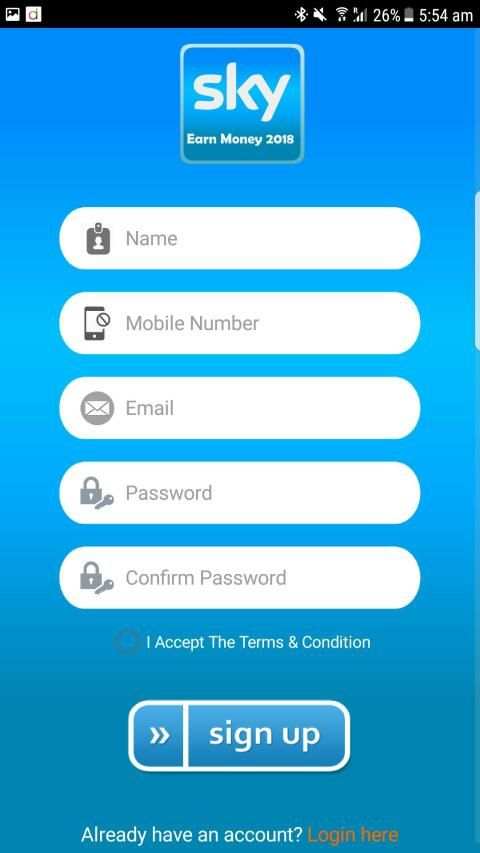
Task: Select the Email input field
Action: [239, 408]
